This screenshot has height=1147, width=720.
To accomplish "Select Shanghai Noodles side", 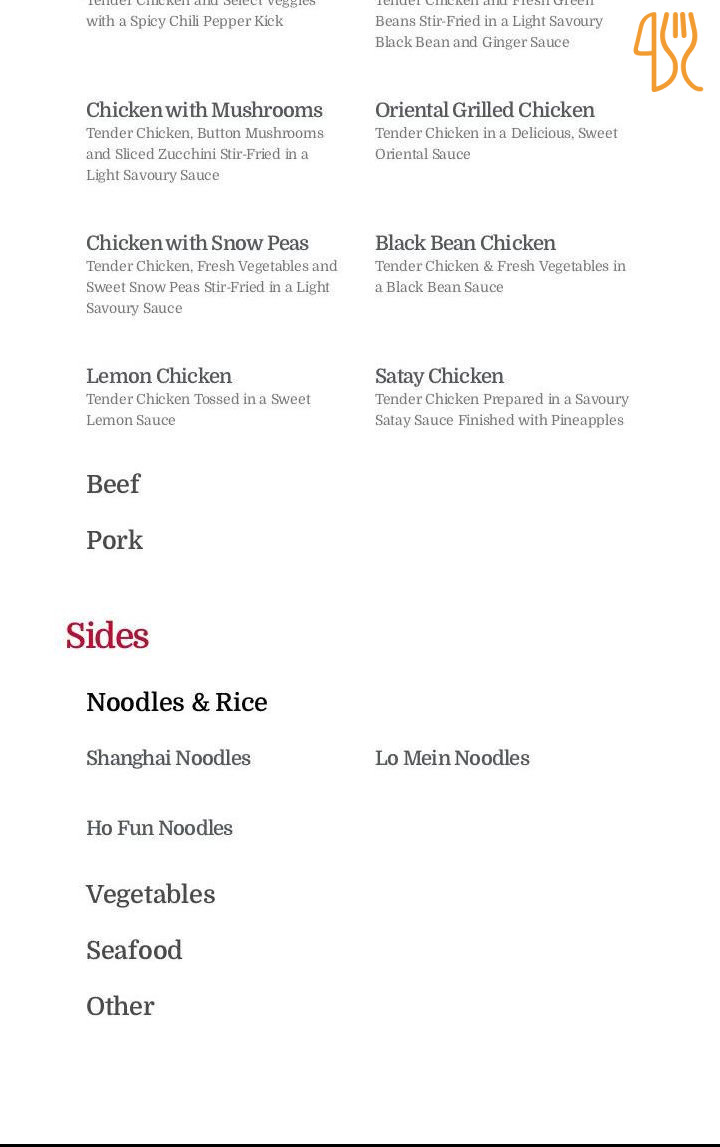I will coord(168,759).
